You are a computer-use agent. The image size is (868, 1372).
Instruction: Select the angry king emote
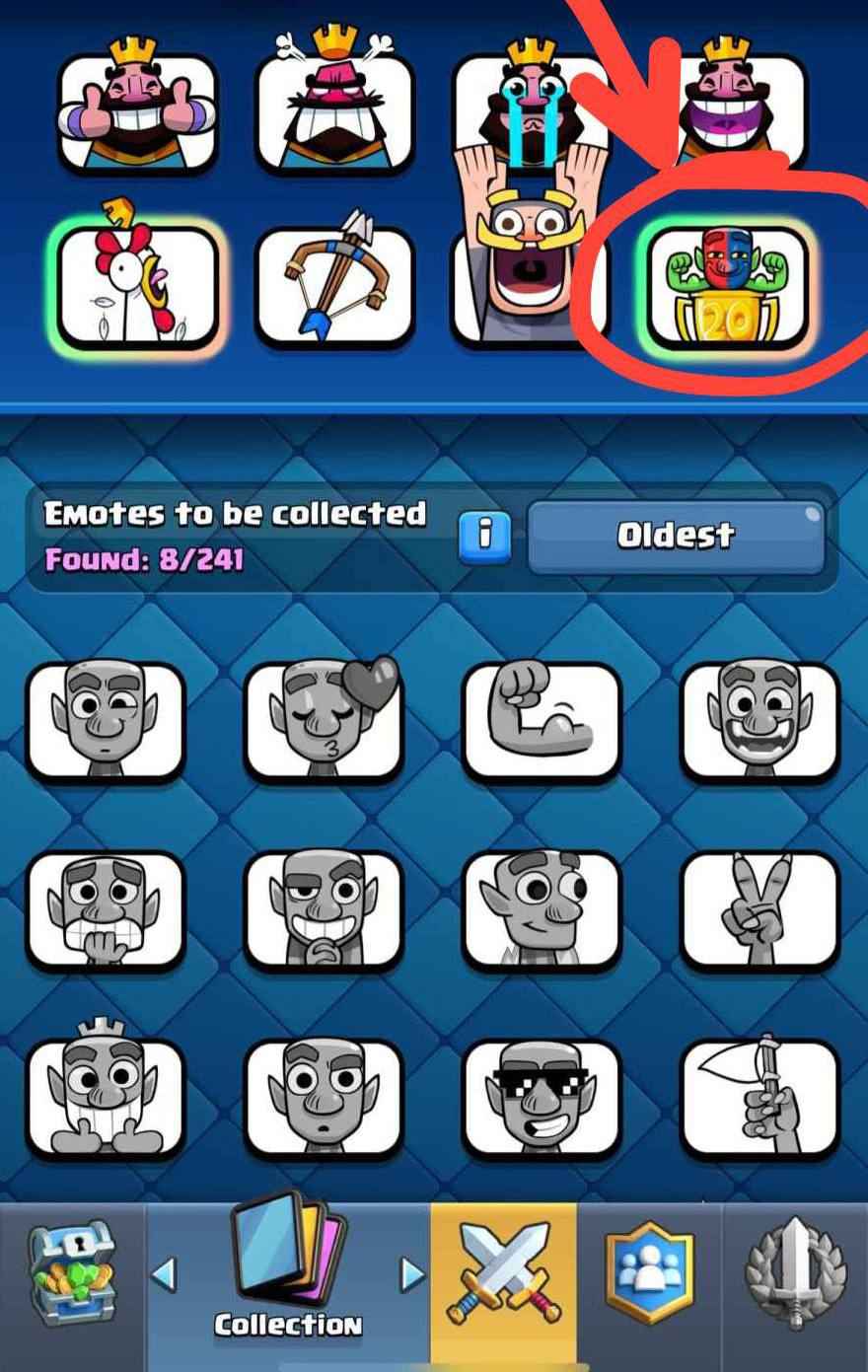click(334, 110)
